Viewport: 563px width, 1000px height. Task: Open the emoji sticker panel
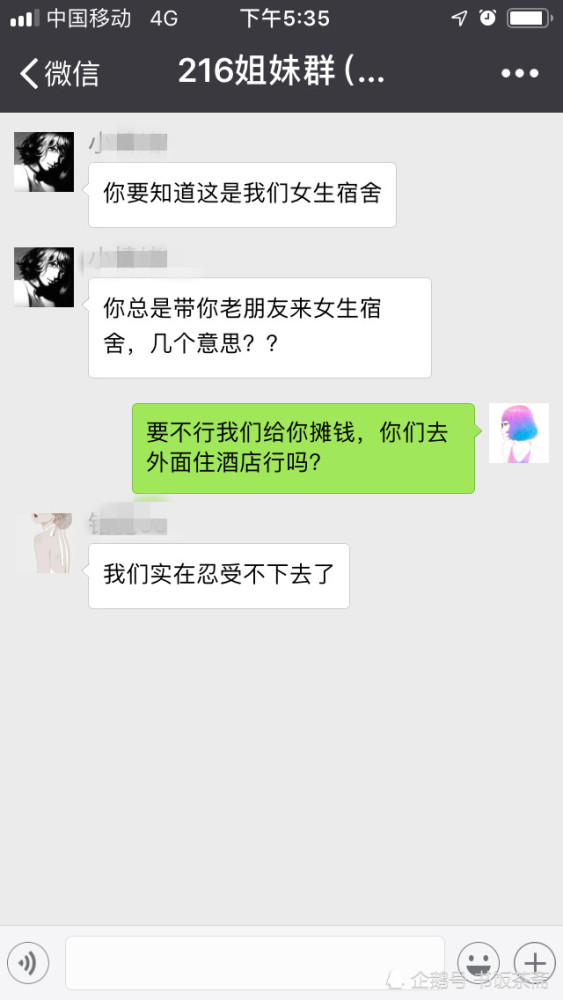pos(478,962)
